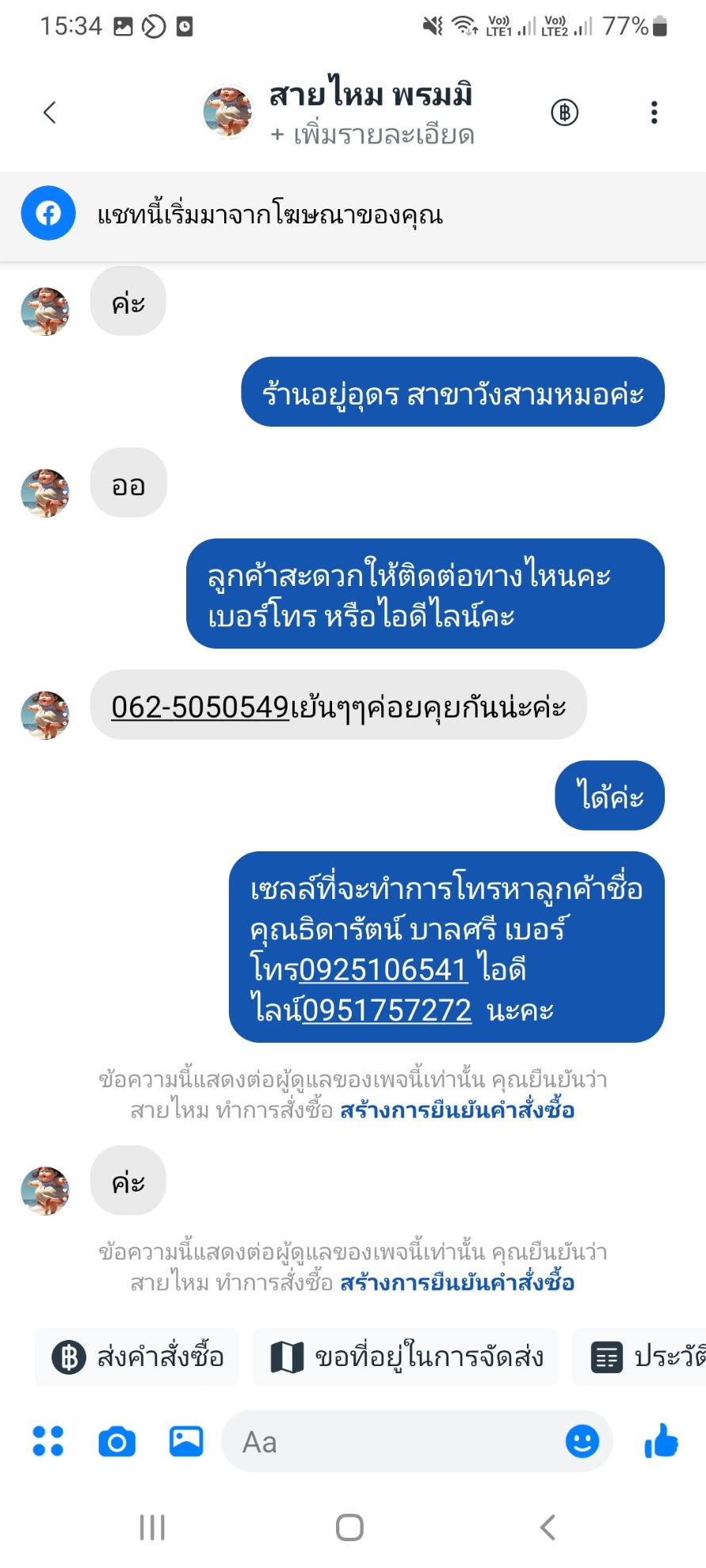Viewport: 706px width, 1568px height.
Task: Open the camera to take a photo
Action: 117,1441
